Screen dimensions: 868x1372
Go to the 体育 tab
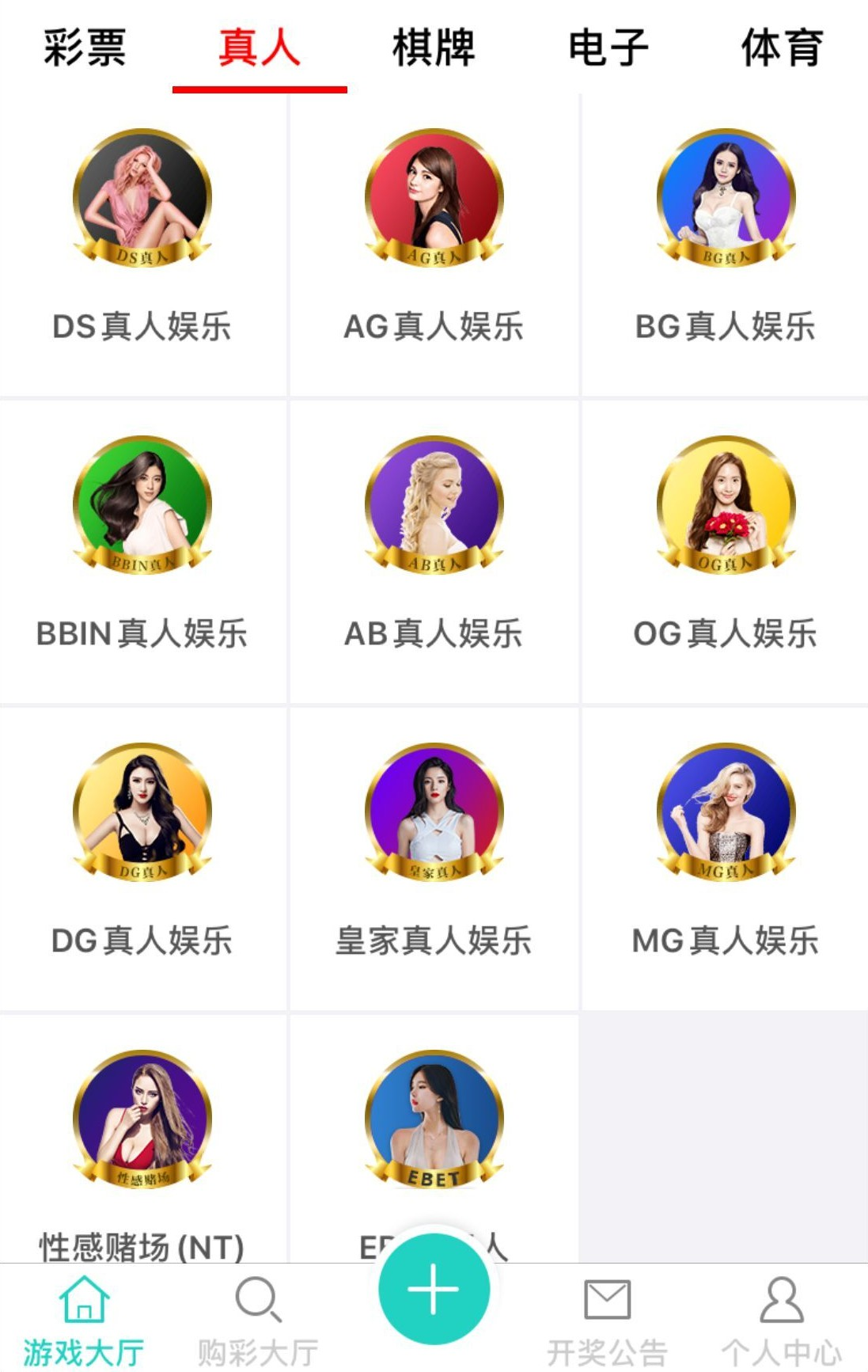point(782,48)
